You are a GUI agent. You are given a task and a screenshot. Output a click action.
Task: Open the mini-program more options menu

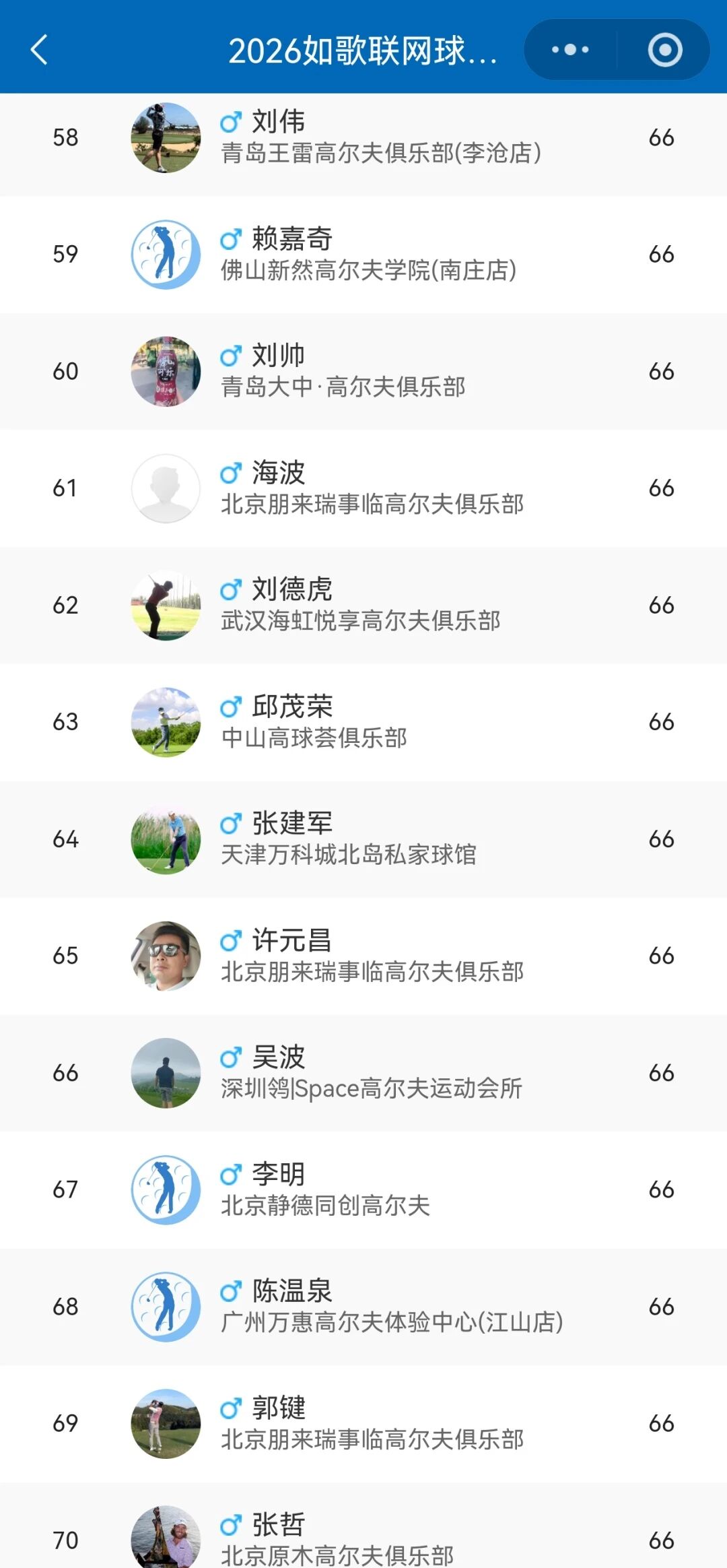(x=567, y=49)
